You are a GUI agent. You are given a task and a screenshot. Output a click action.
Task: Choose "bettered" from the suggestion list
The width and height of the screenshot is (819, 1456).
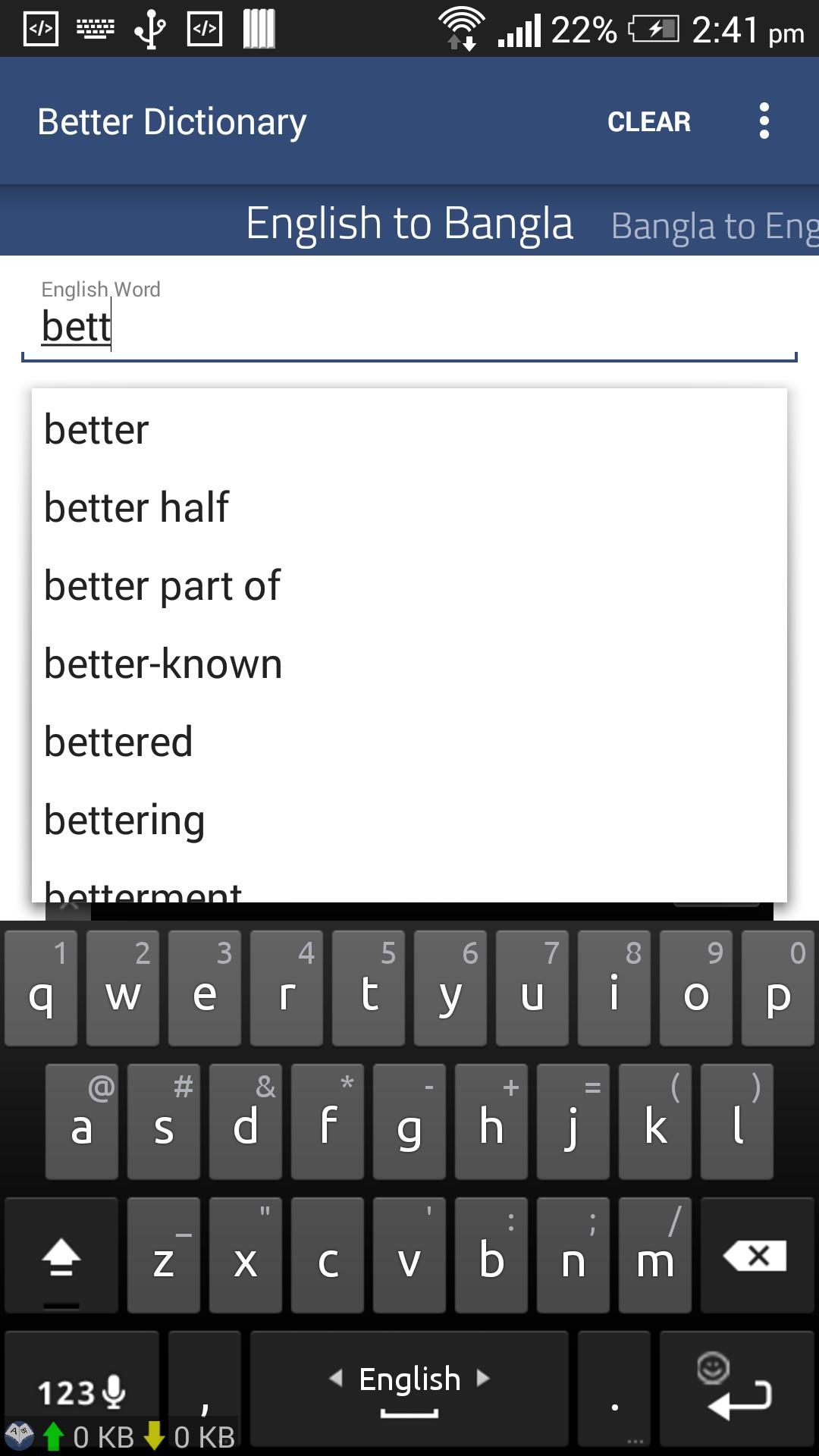click(118, 742)
